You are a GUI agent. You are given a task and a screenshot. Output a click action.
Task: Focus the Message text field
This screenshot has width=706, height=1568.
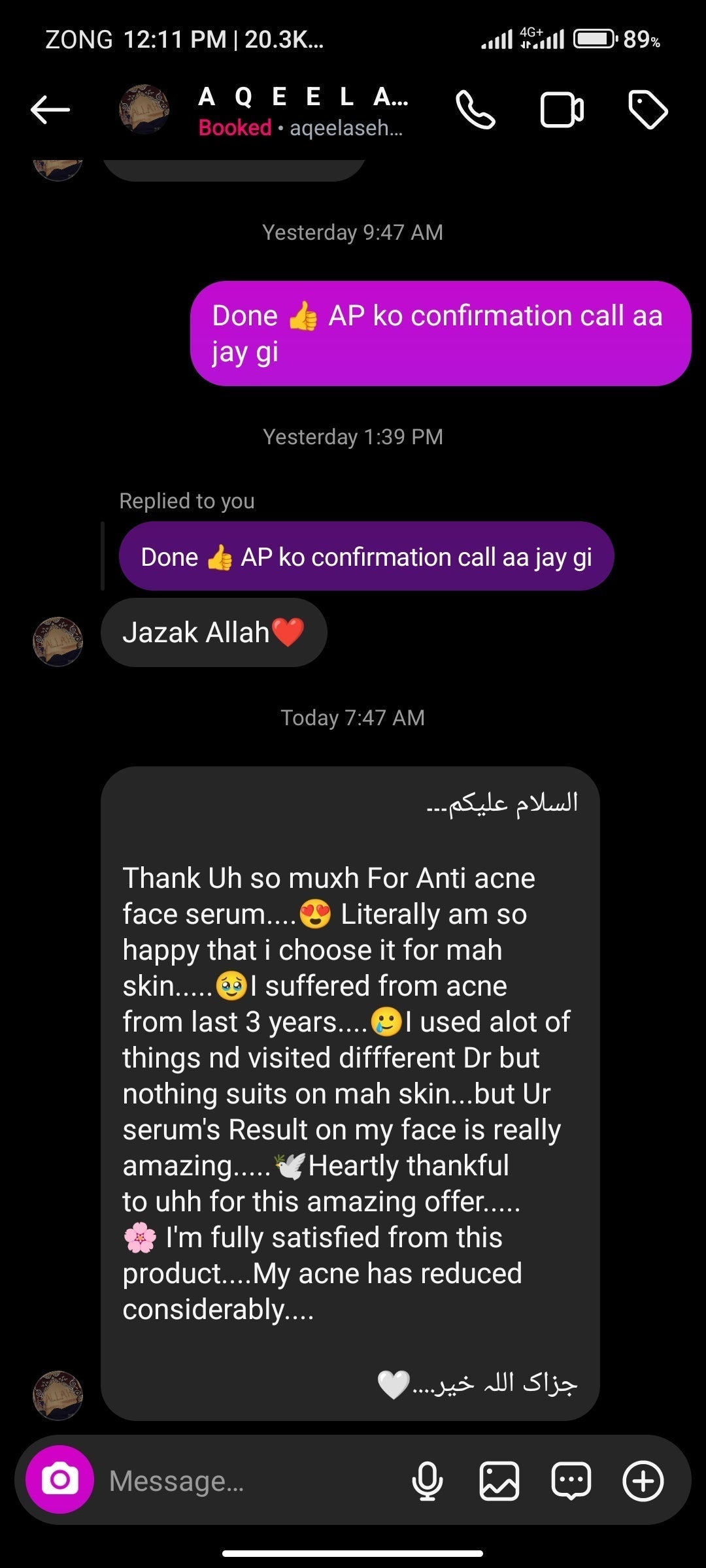[x=248, y=1481]
